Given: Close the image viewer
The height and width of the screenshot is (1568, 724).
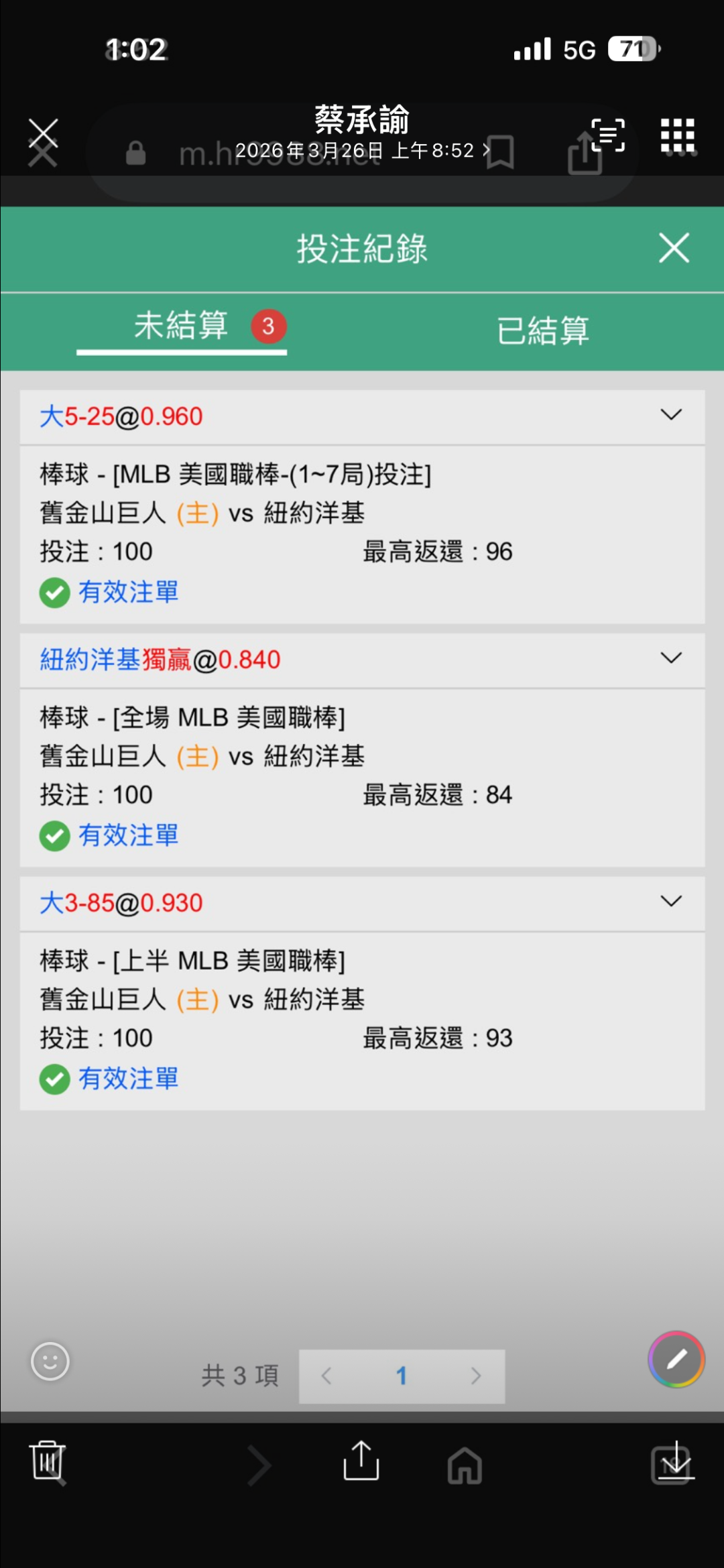Looking at the screenshot, I should tap(44, 135).
